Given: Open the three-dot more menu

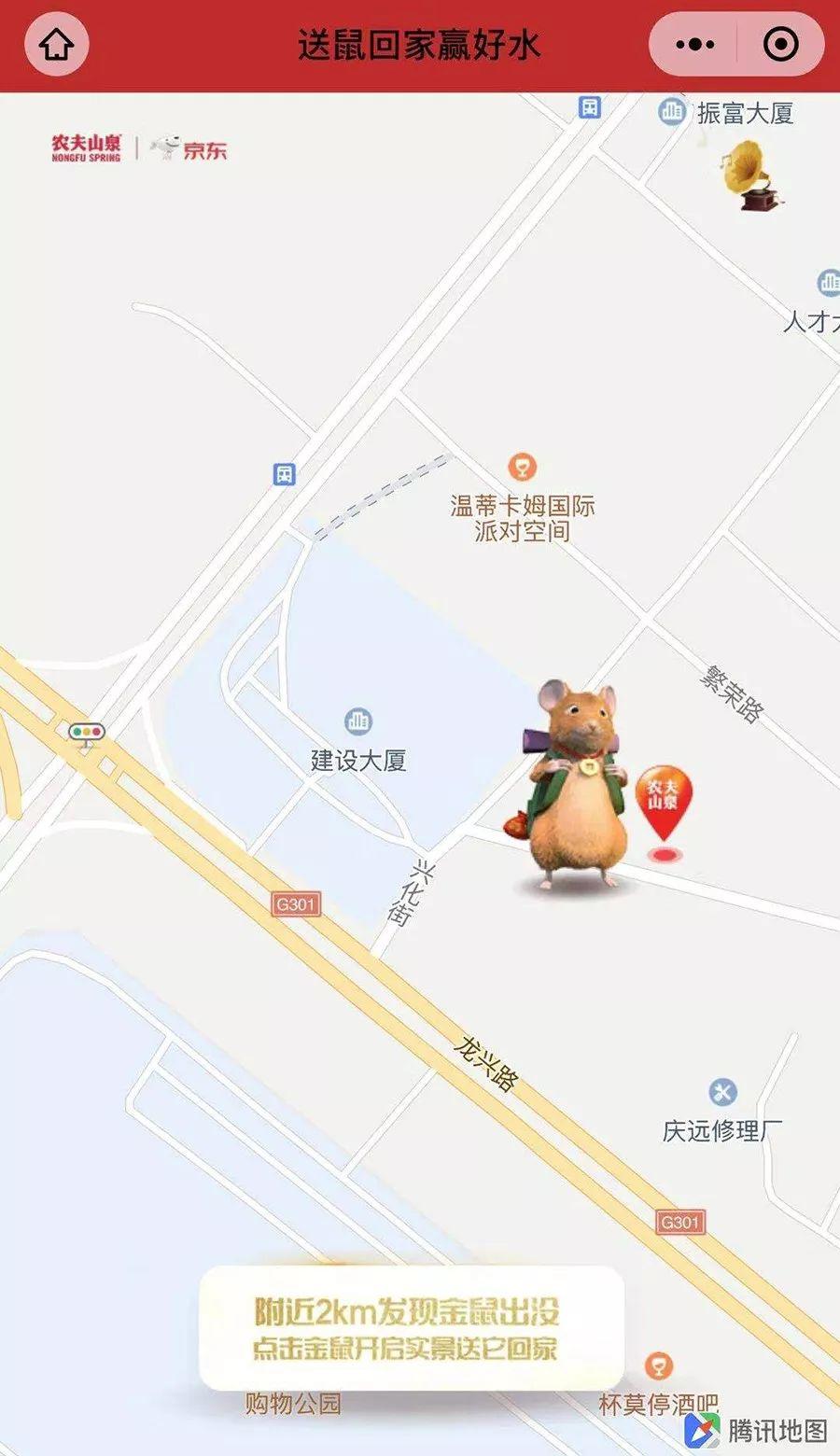Looking at the screenshot, I should coord(694,44).
